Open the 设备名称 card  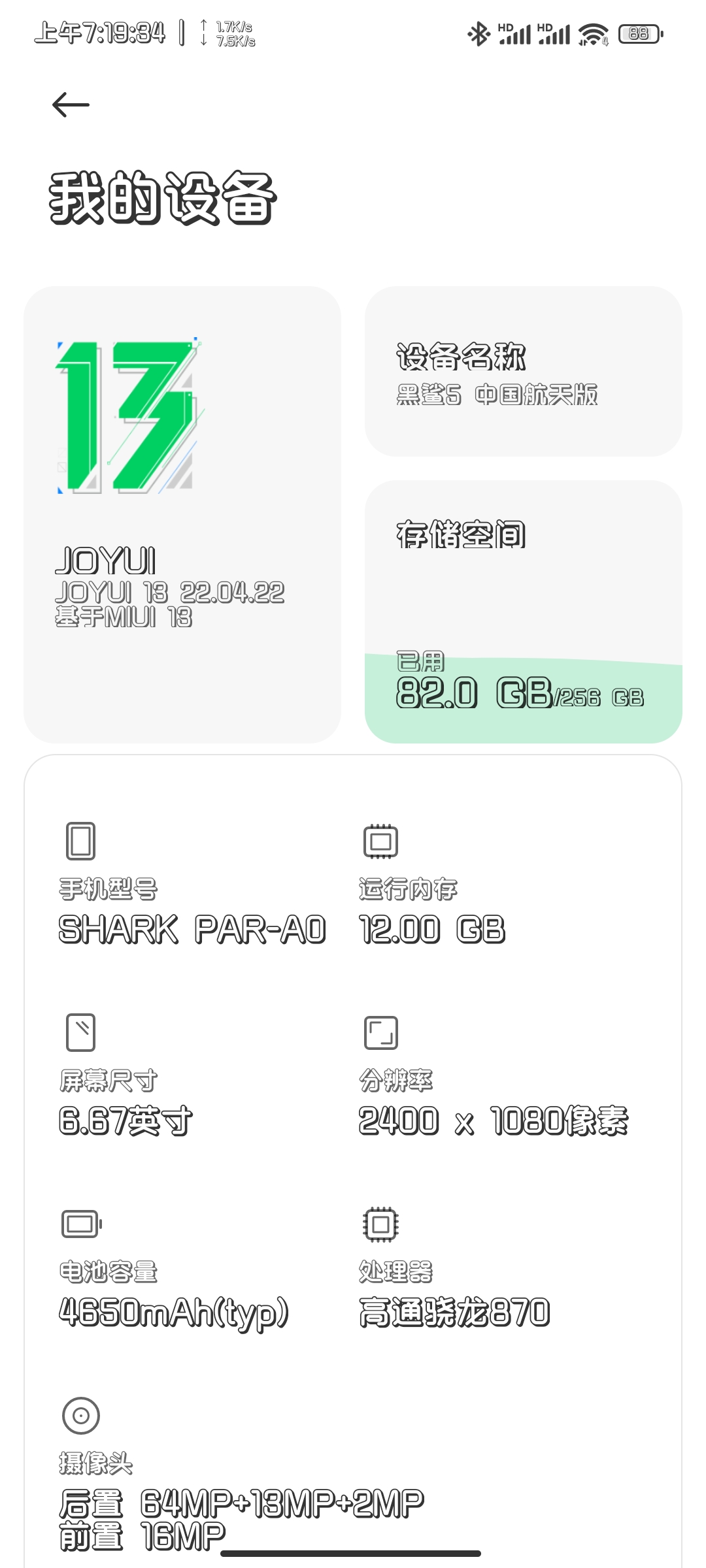(x=524, y=371)
